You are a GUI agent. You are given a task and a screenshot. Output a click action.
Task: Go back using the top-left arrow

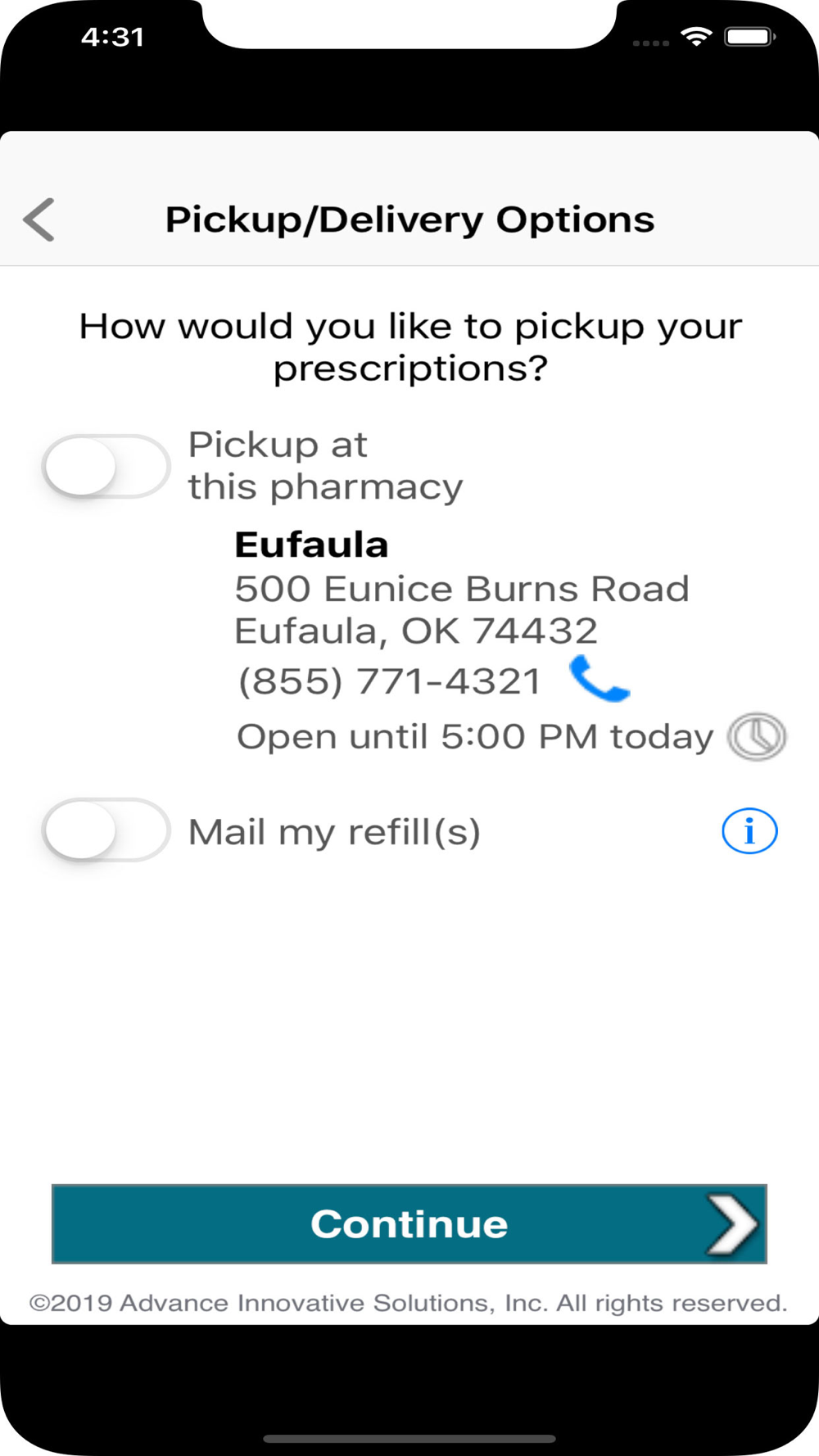tap(38, 219)
